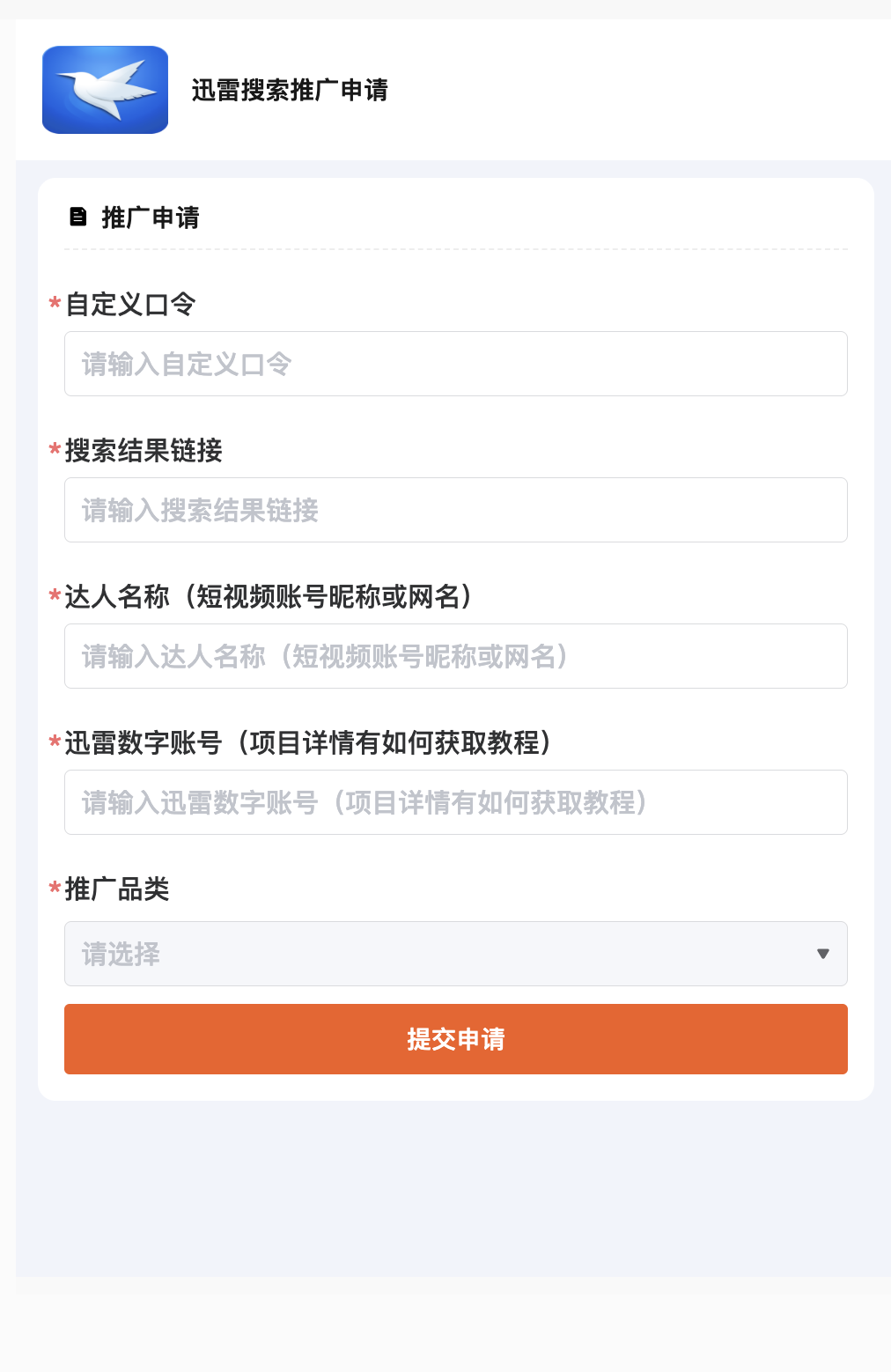The width and height of the screenshot is (891, 1372).
Task: Submit the form with 提交申请
Action: pyautogui.click(x=455, y=1039)
